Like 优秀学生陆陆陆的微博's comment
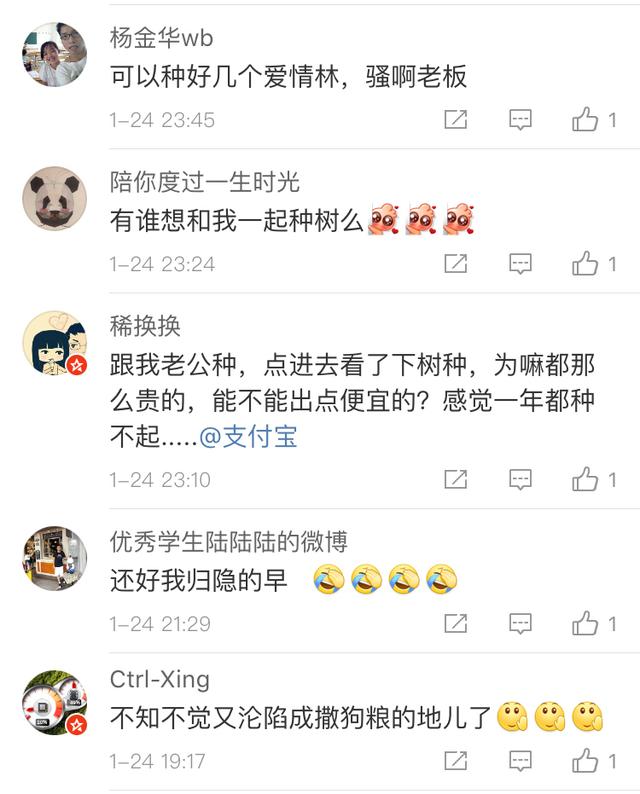640x794 pixels. pos(585,624)
